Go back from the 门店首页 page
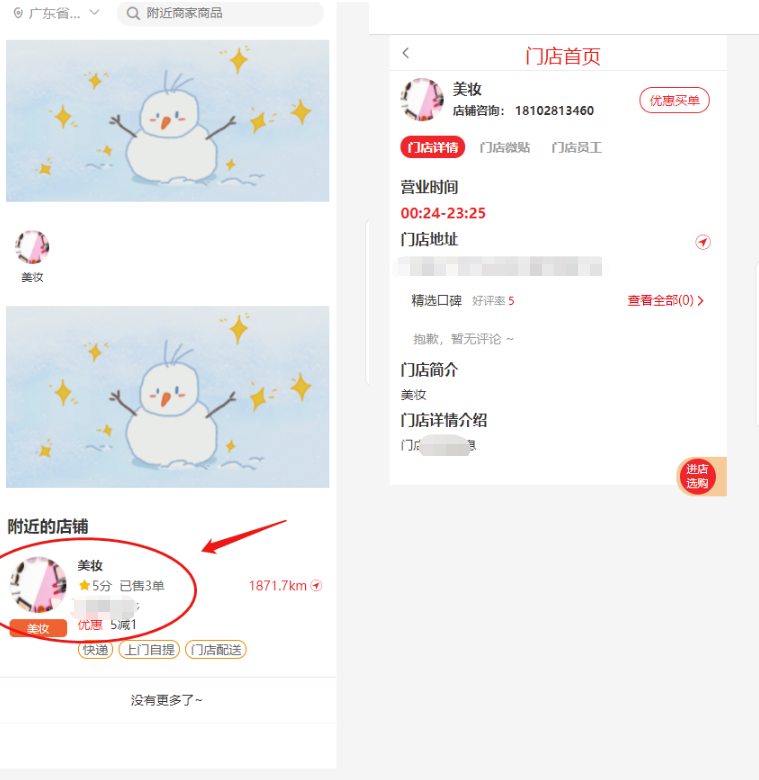This screenshot has width=759, height=780. click(x=406, y=53)
